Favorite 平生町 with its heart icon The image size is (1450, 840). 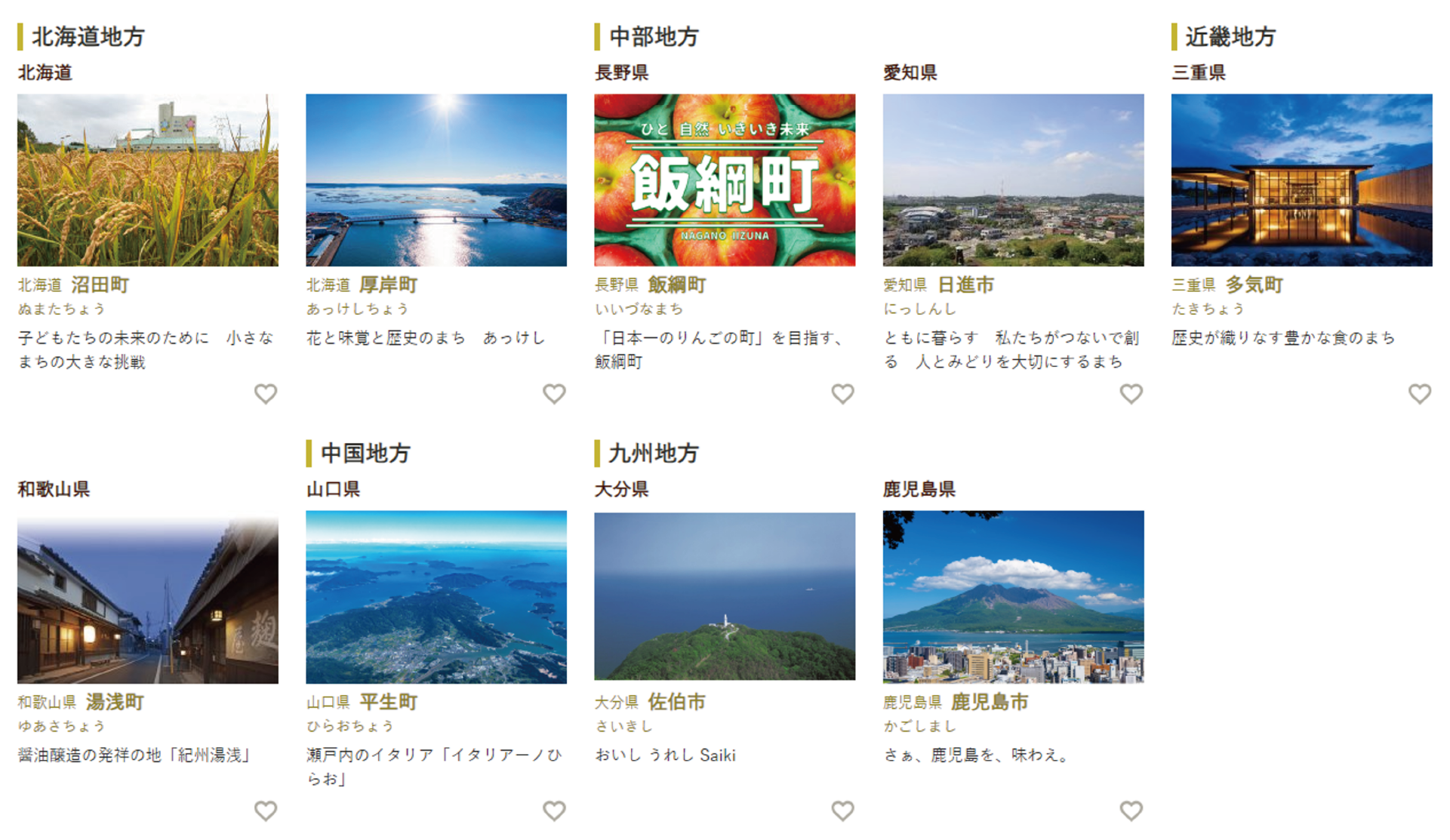554,811
